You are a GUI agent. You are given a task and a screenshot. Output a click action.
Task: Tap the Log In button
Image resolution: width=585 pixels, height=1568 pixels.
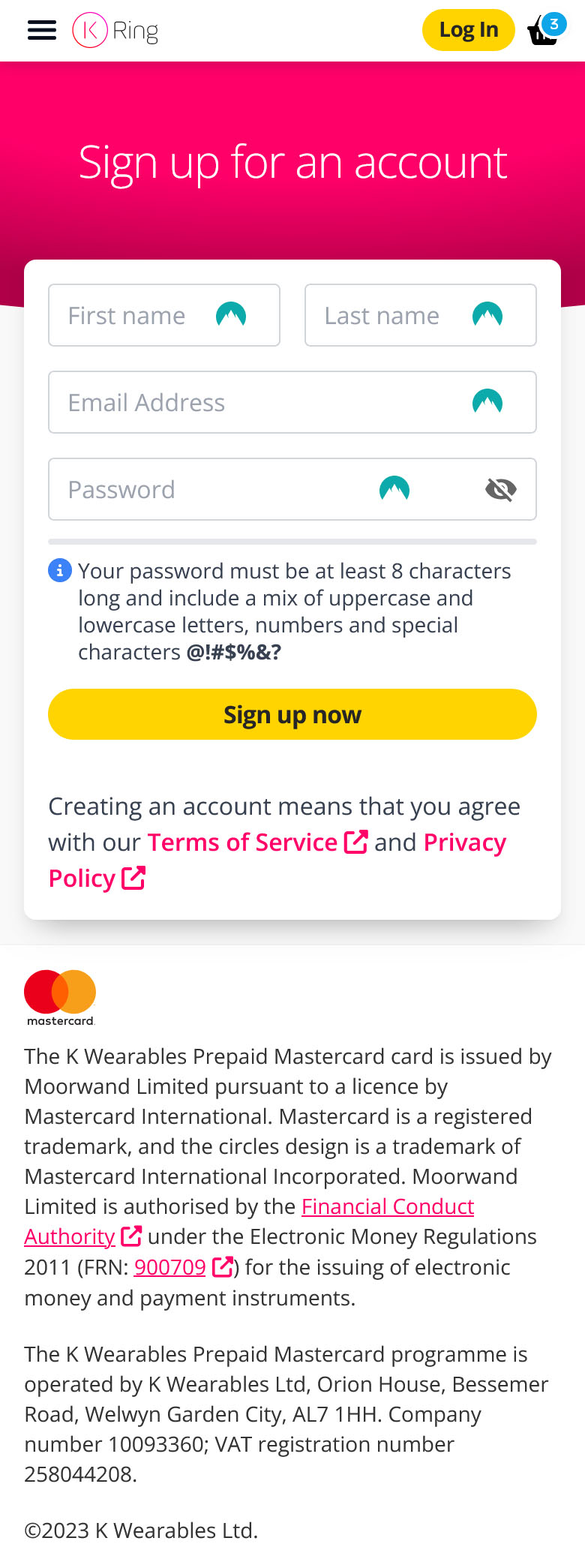pyautogui.click(x=468, y=30)
